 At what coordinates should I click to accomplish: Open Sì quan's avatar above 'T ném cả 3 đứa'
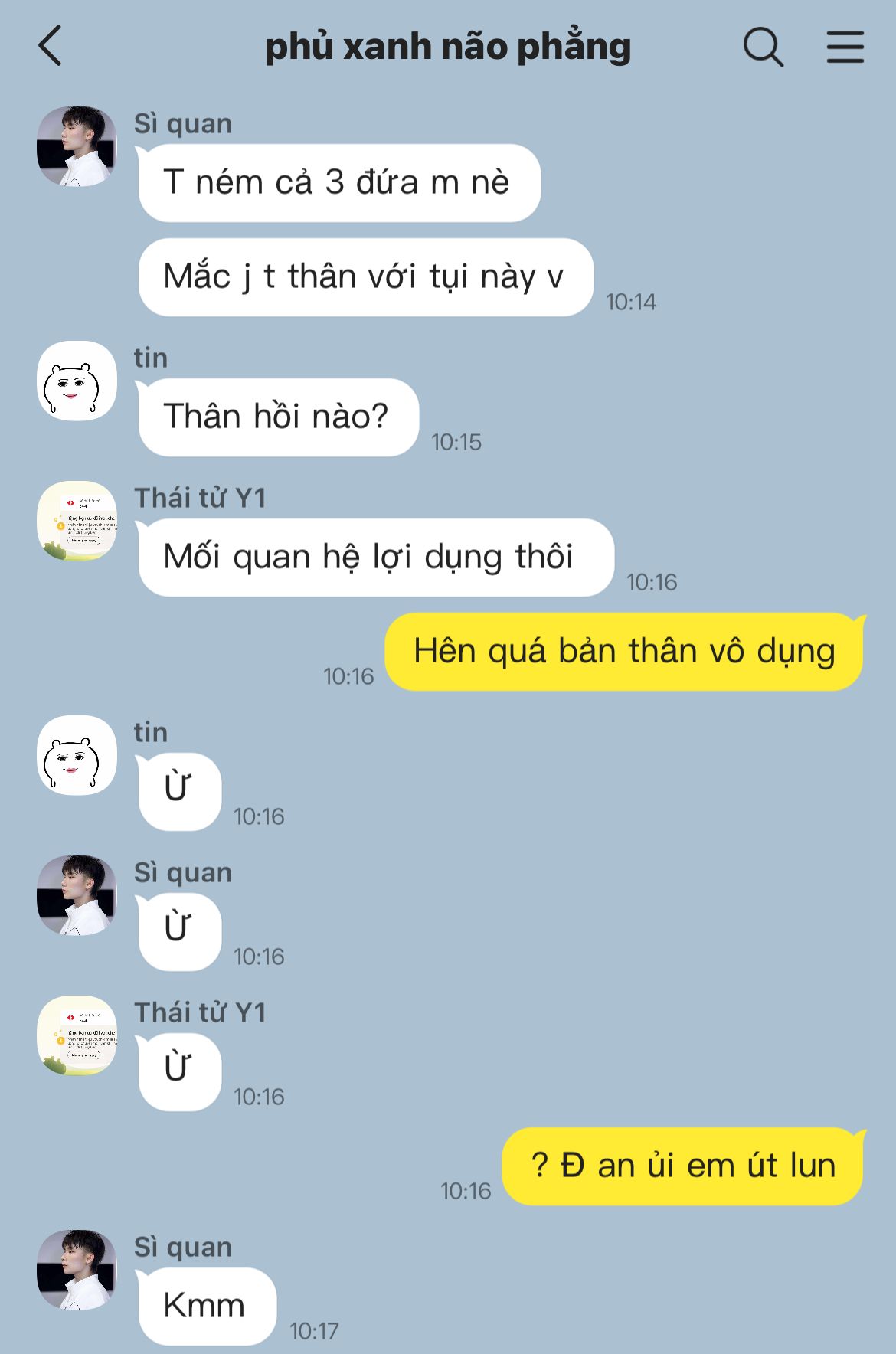point(77,146)
